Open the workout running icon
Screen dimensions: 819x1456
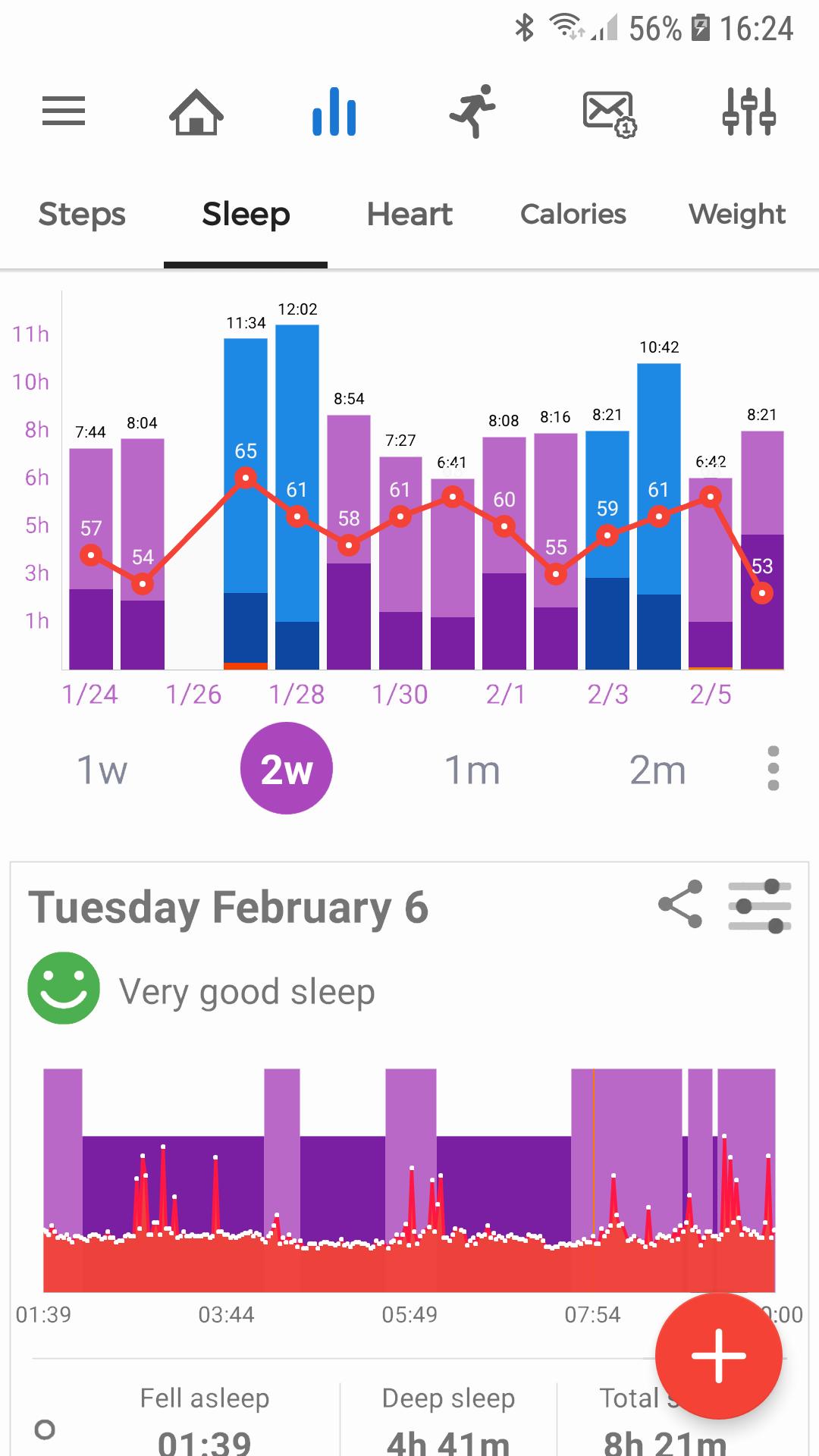472,112
